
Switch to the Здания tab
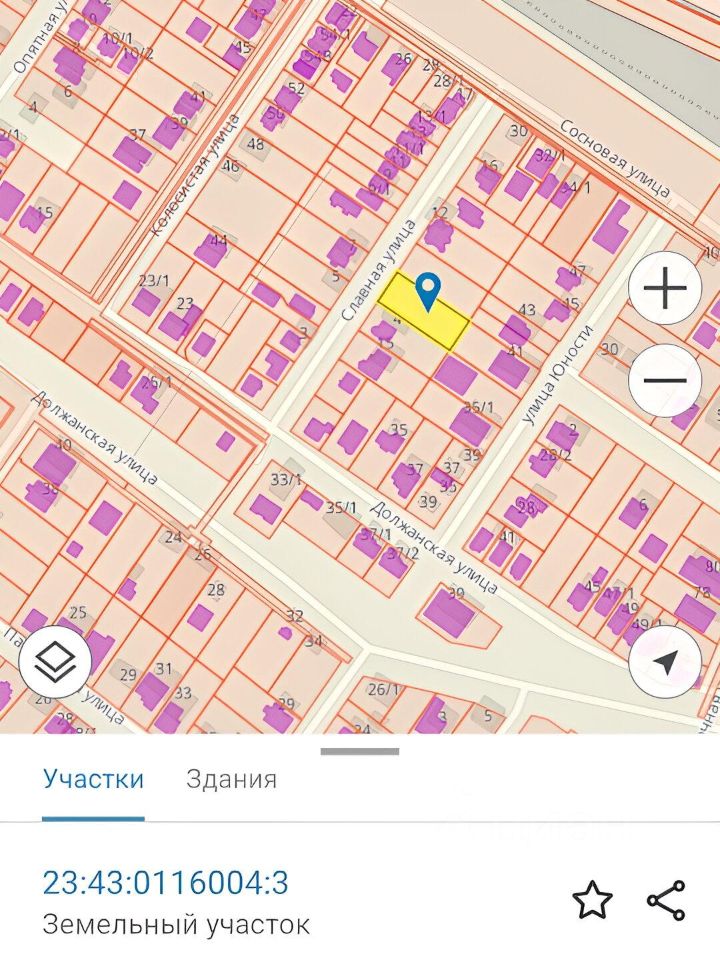[x=231, y=779]
